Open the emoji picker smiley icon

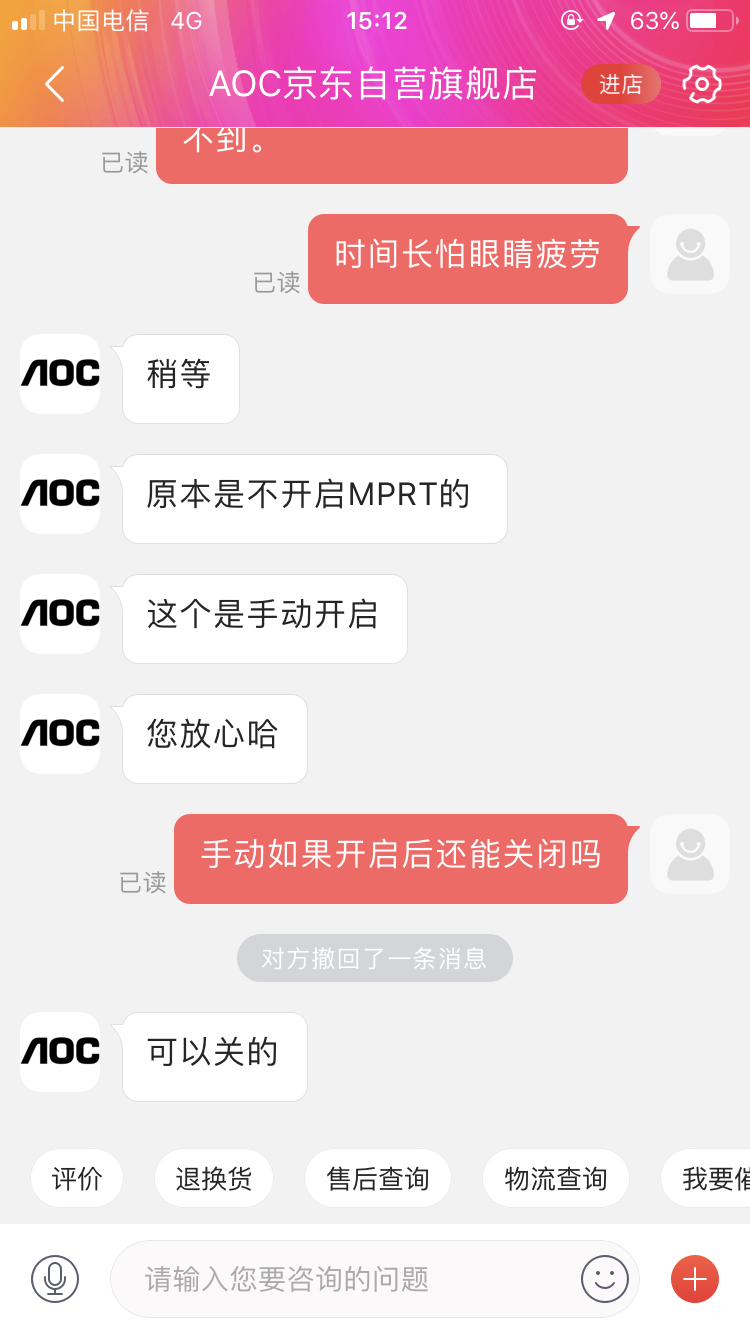[x=604, y=1278]
